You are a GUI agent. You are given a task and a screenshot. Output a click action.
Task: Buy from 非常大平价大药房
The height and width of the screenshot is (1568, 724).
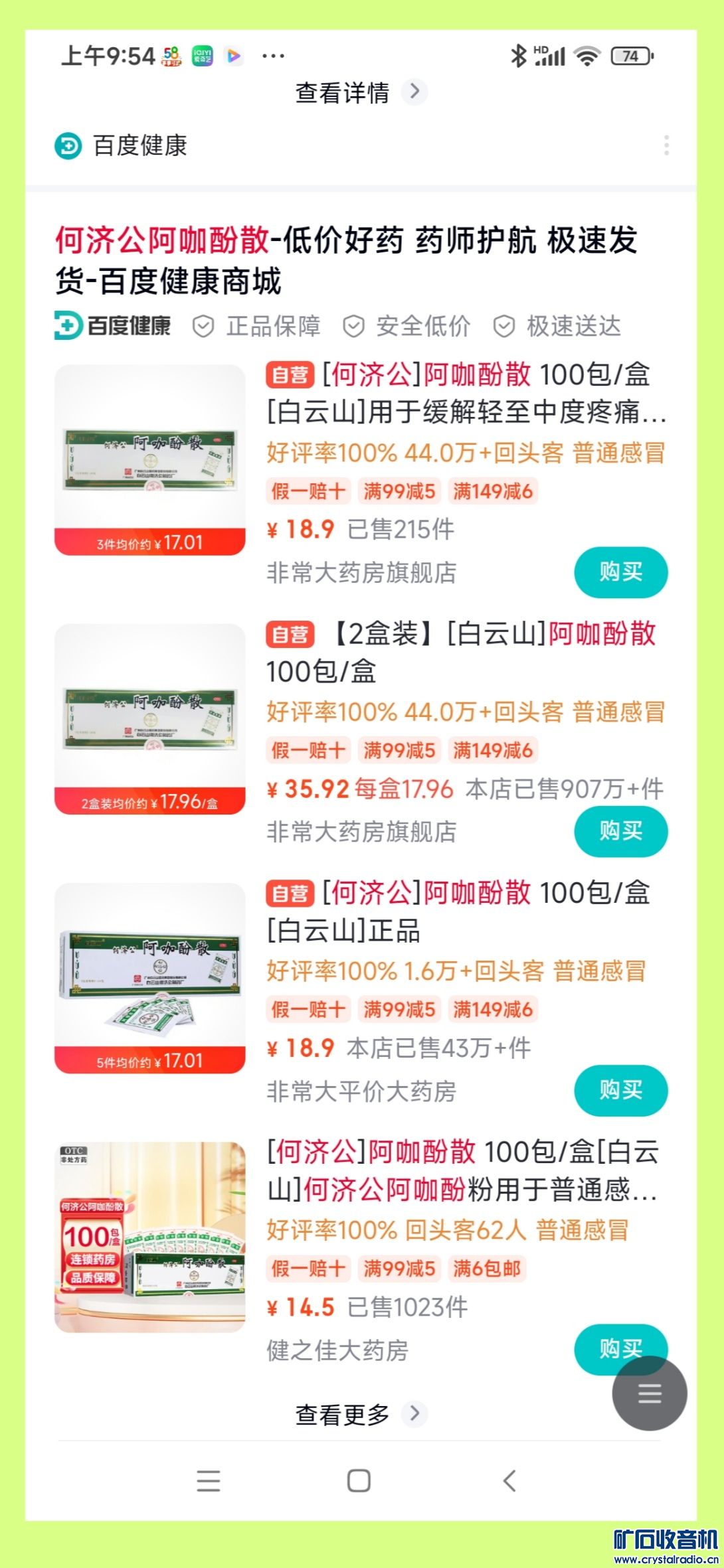pyautogui.click(x=620, y=1090)
